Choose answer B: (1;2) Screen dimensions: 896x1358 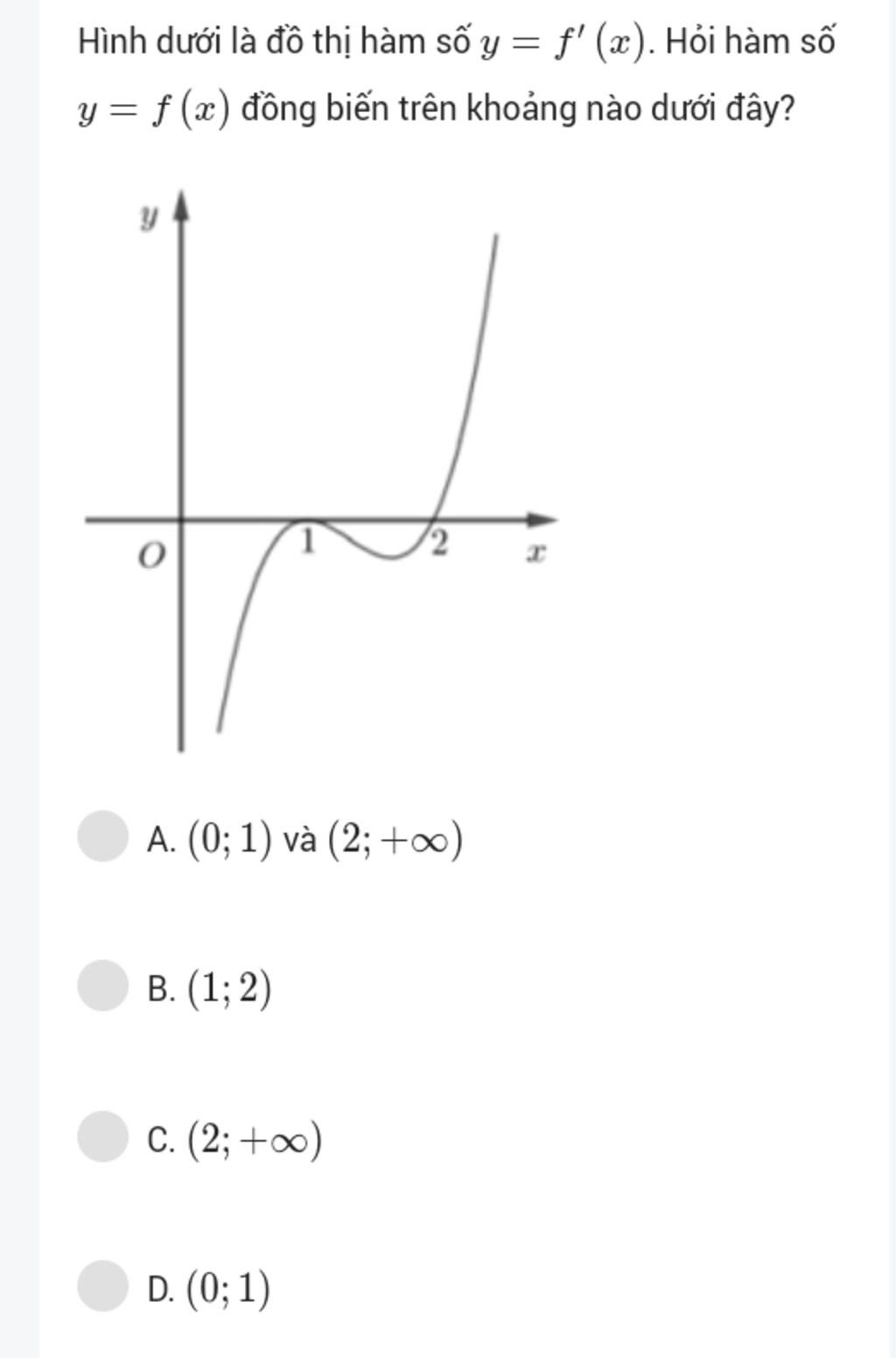[x=103, y=986]
